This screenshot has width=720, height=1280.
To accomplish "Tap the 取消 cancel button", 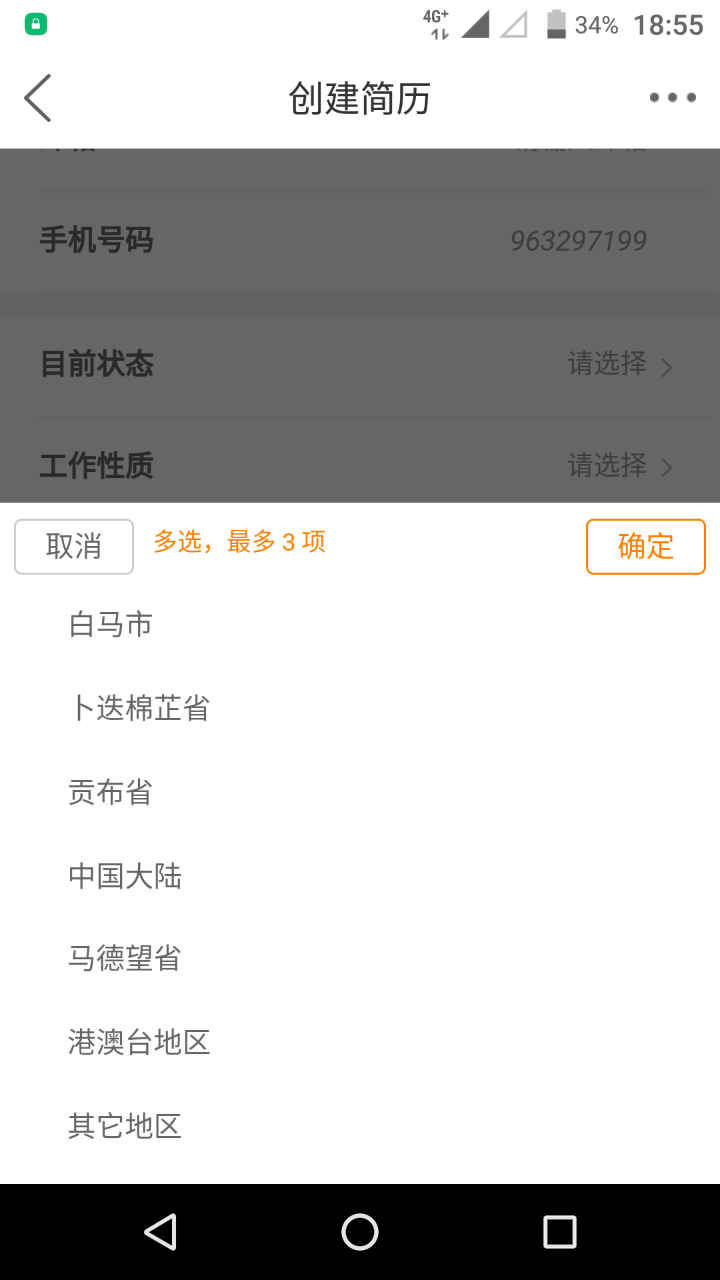I will pyautogui.click(x=74, y=546).
